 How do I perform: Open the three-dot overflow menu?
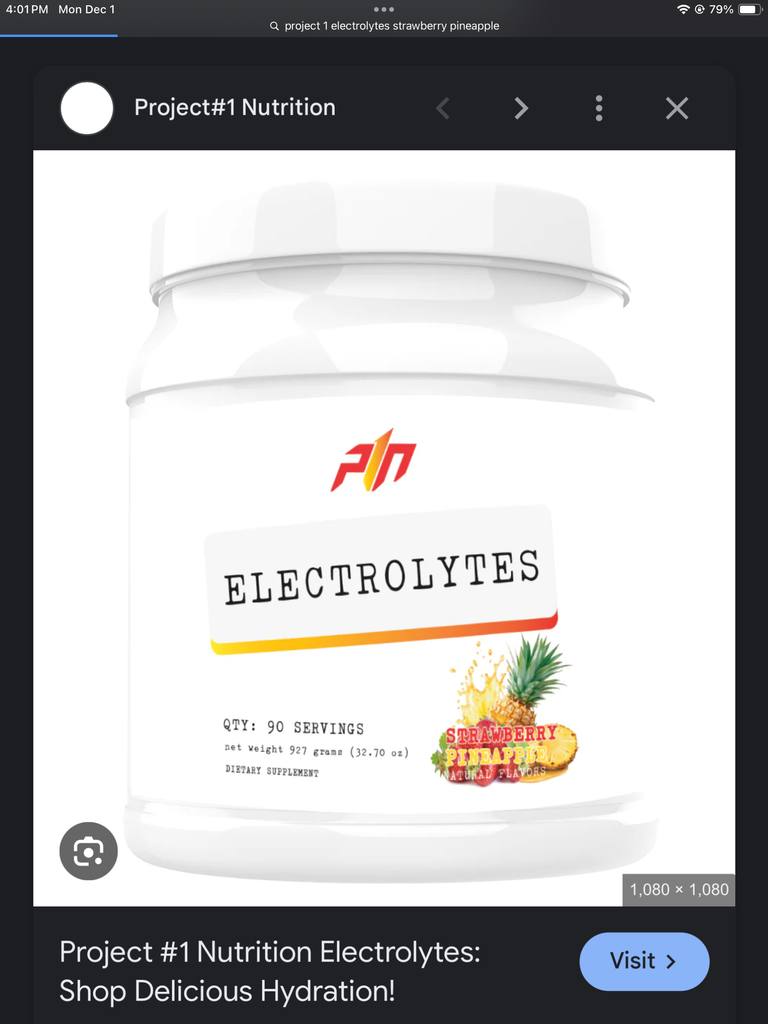(x=598, y=108)
